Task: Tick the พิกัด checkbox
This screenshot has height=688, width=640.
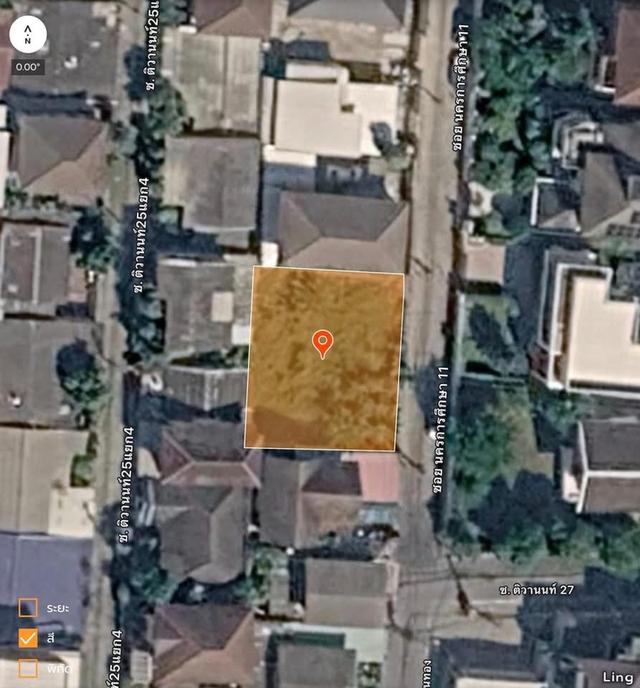Action: coord(28,667)
